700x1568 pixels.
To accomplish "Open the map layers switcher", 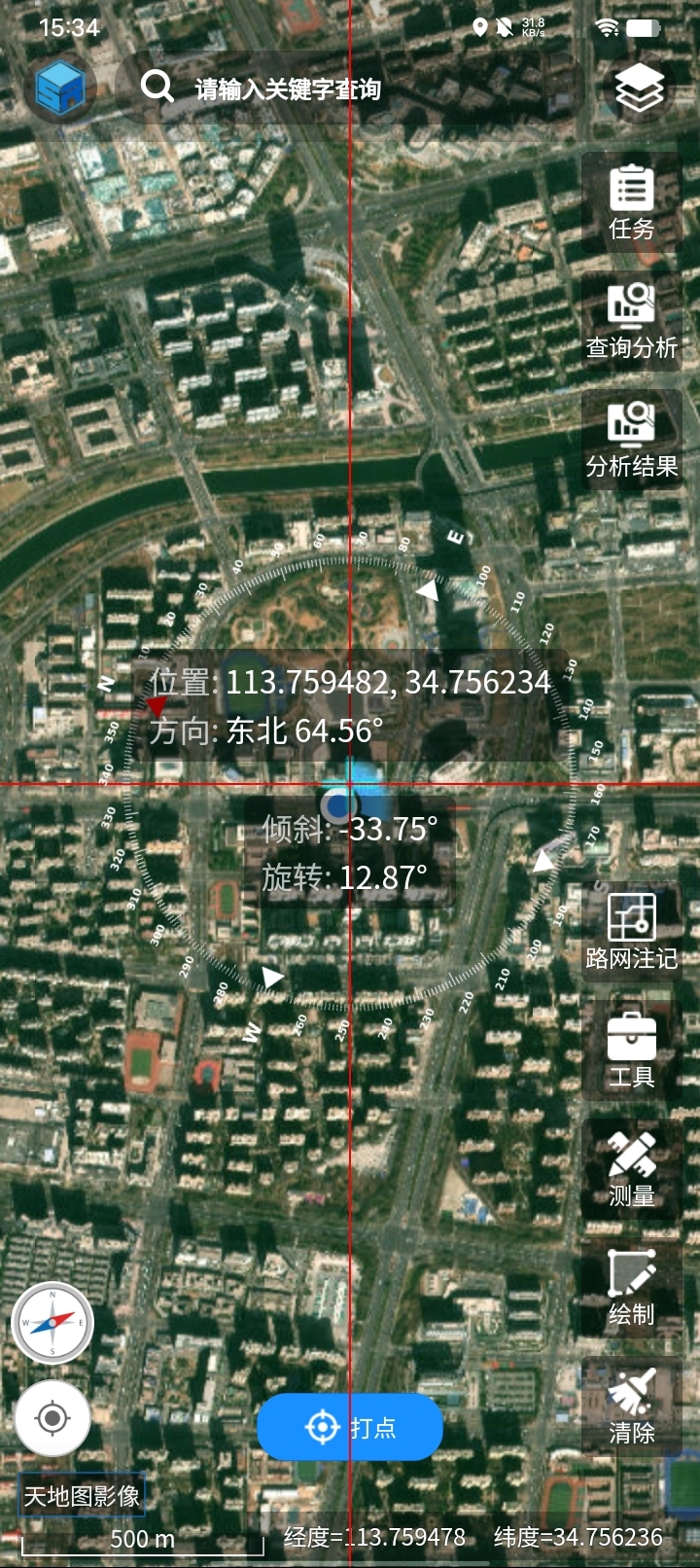I will pos(639,89).
